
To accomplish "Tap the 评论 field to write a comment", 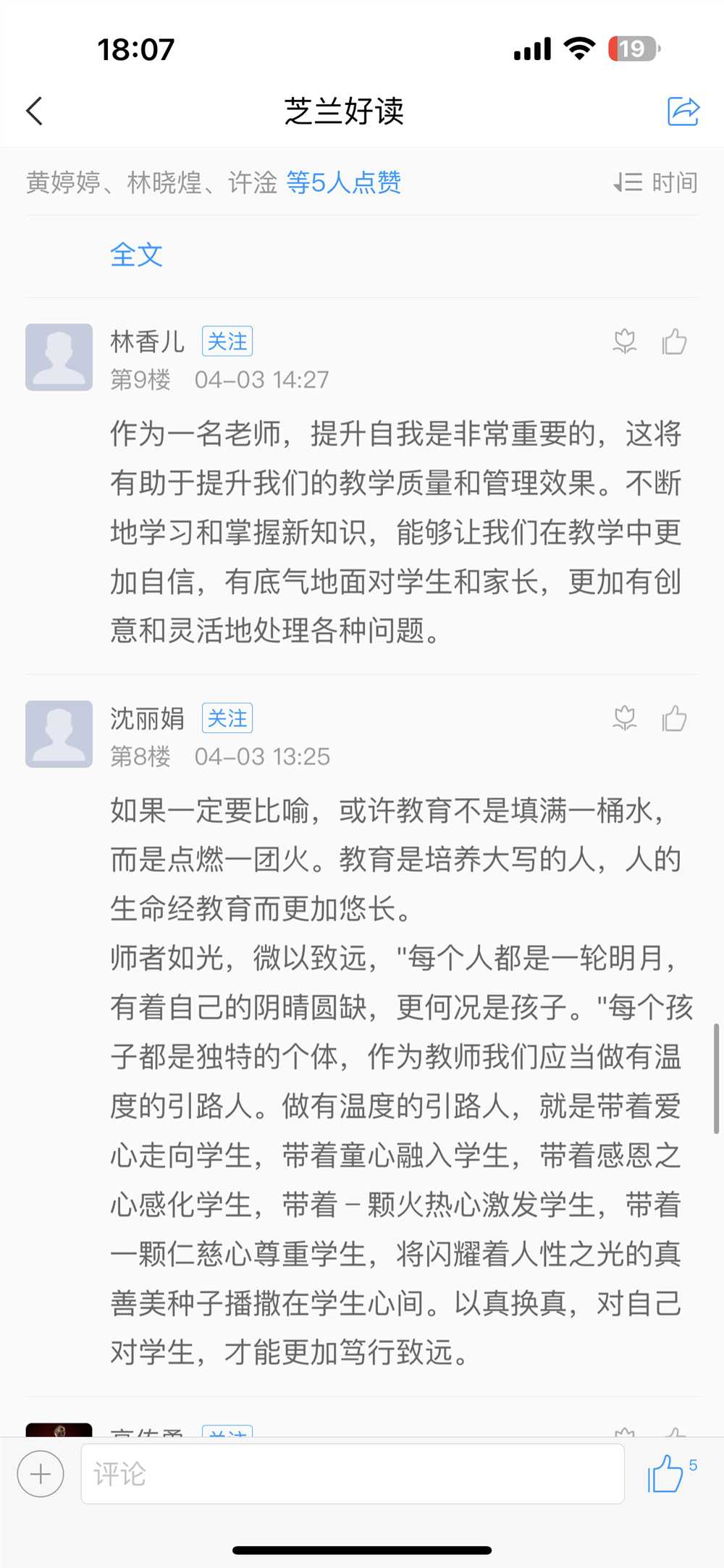I will coord(353,1474).
